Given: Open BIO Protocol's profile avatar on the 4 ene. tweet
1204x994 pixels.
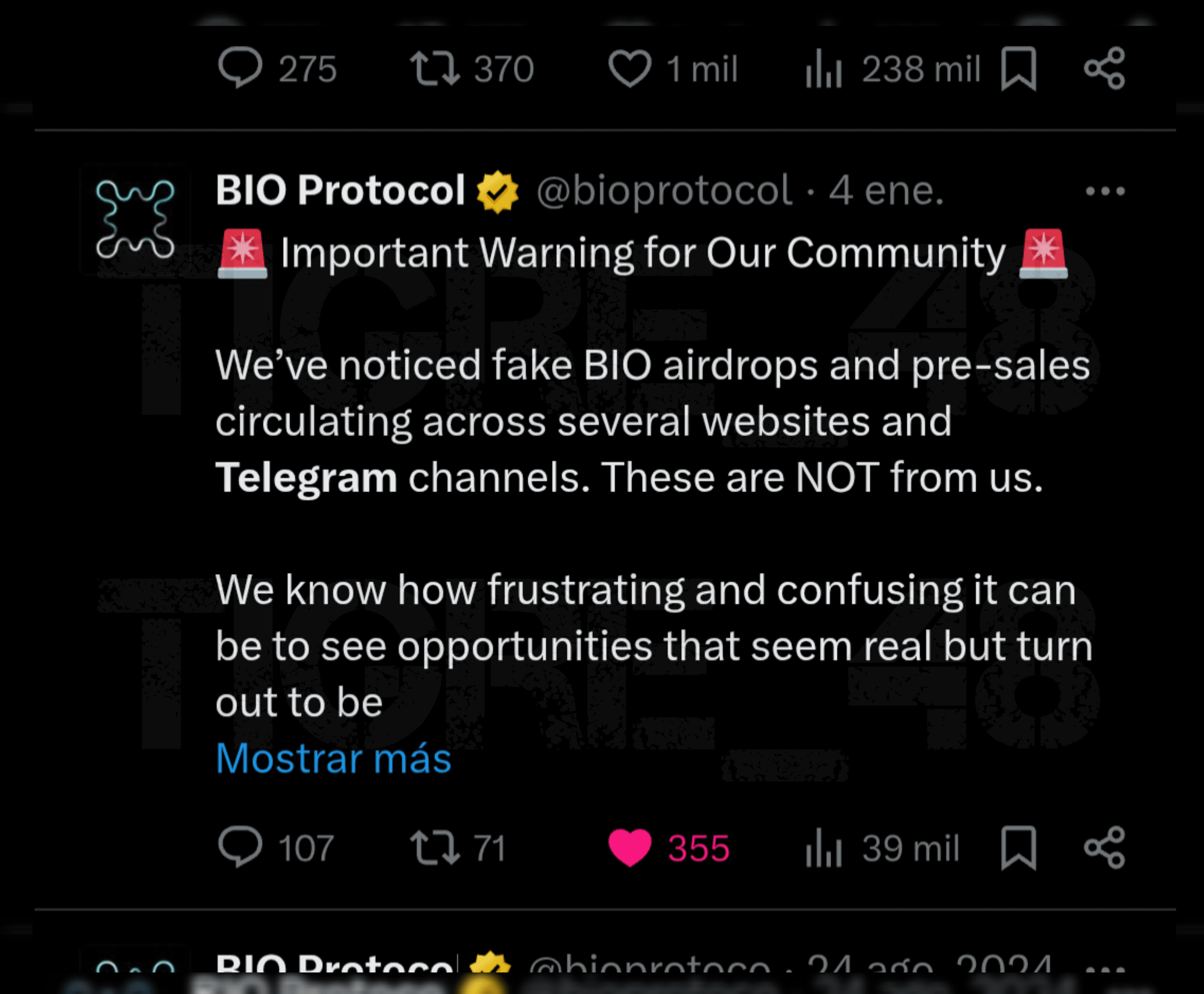Looking at the screenshot, I should (135, 219).
